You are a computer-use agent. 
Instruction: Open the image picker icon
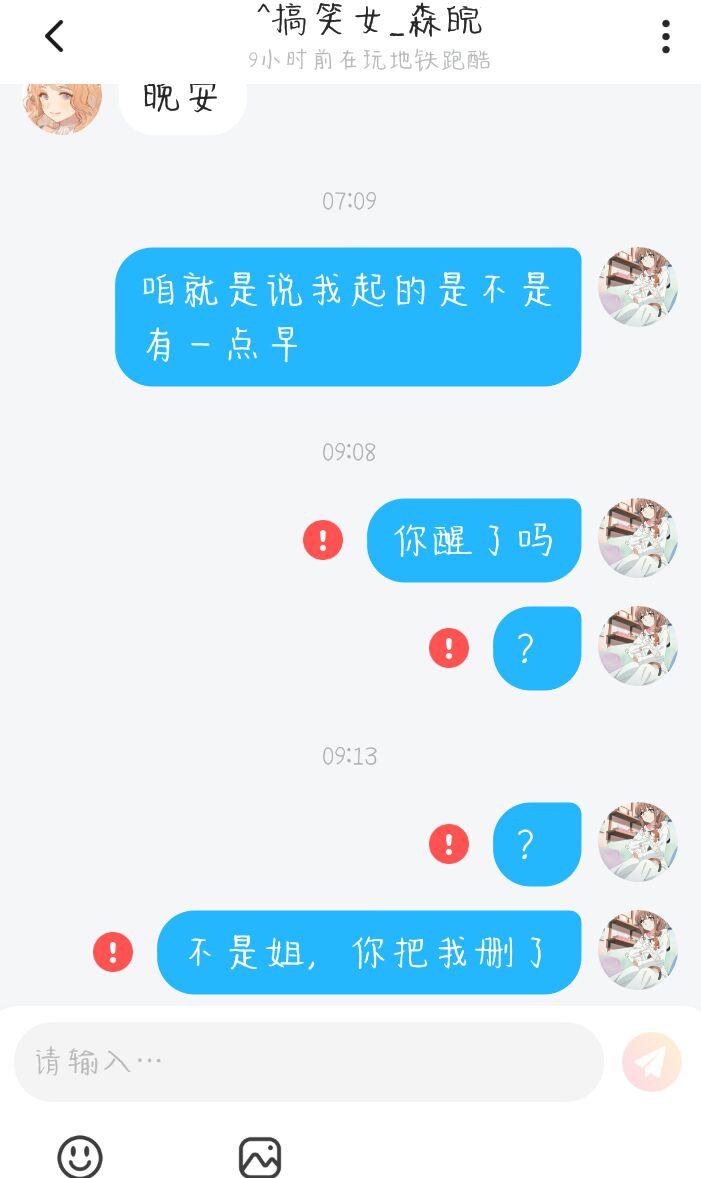point(260,1157)
